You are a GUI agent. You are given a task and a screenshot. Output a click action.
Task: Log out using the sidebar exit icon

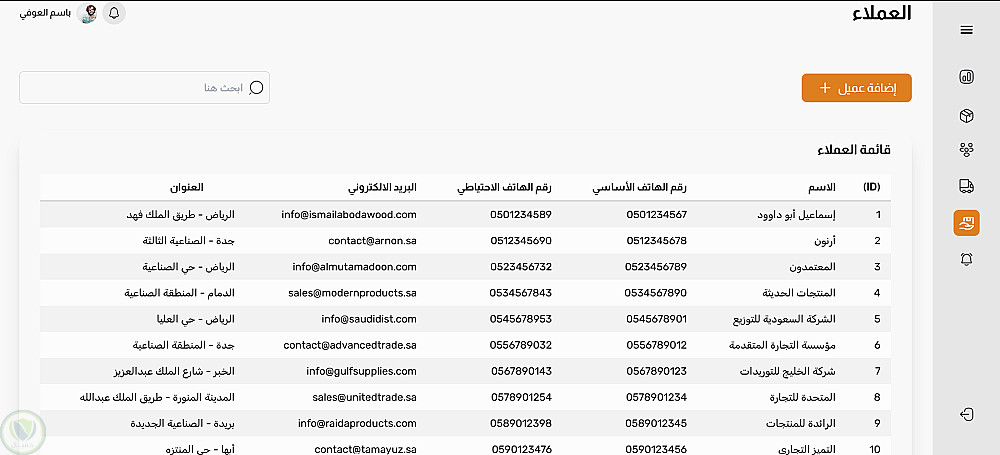[966, 414]
